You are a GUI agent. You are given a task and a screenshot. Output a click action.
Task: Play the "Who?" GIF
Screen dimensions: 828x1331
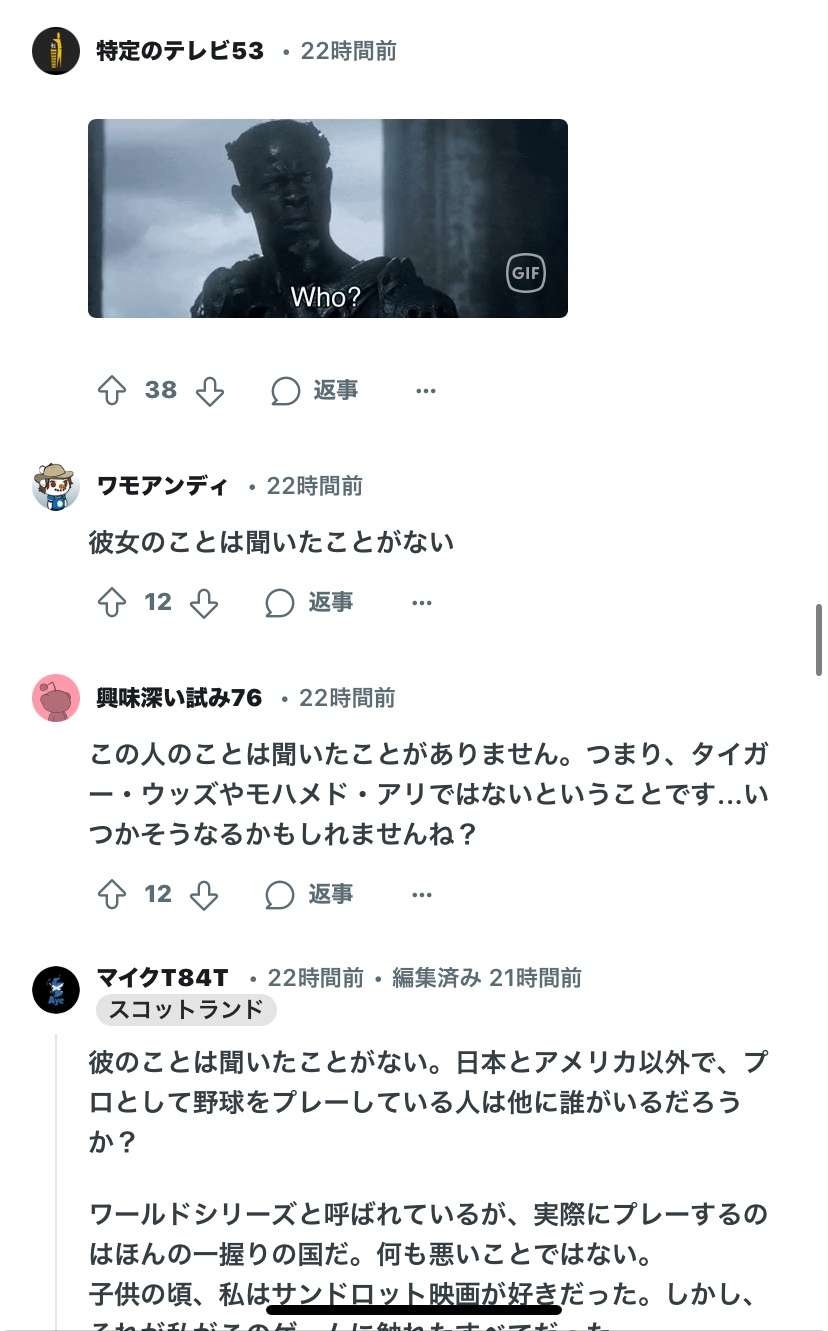click(328, 218)
